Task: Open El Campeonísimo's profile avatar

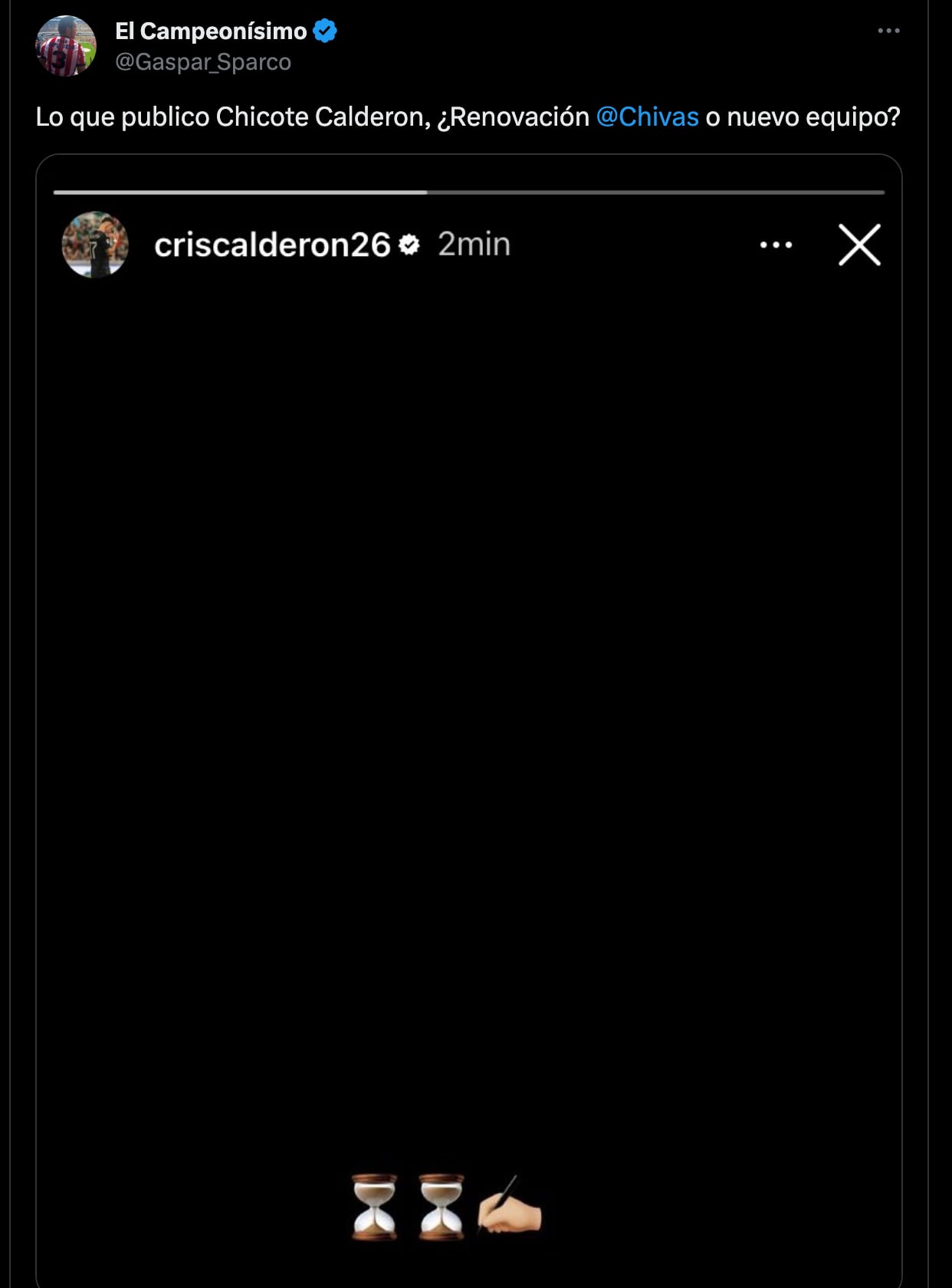Action: [x=66, y=46]
